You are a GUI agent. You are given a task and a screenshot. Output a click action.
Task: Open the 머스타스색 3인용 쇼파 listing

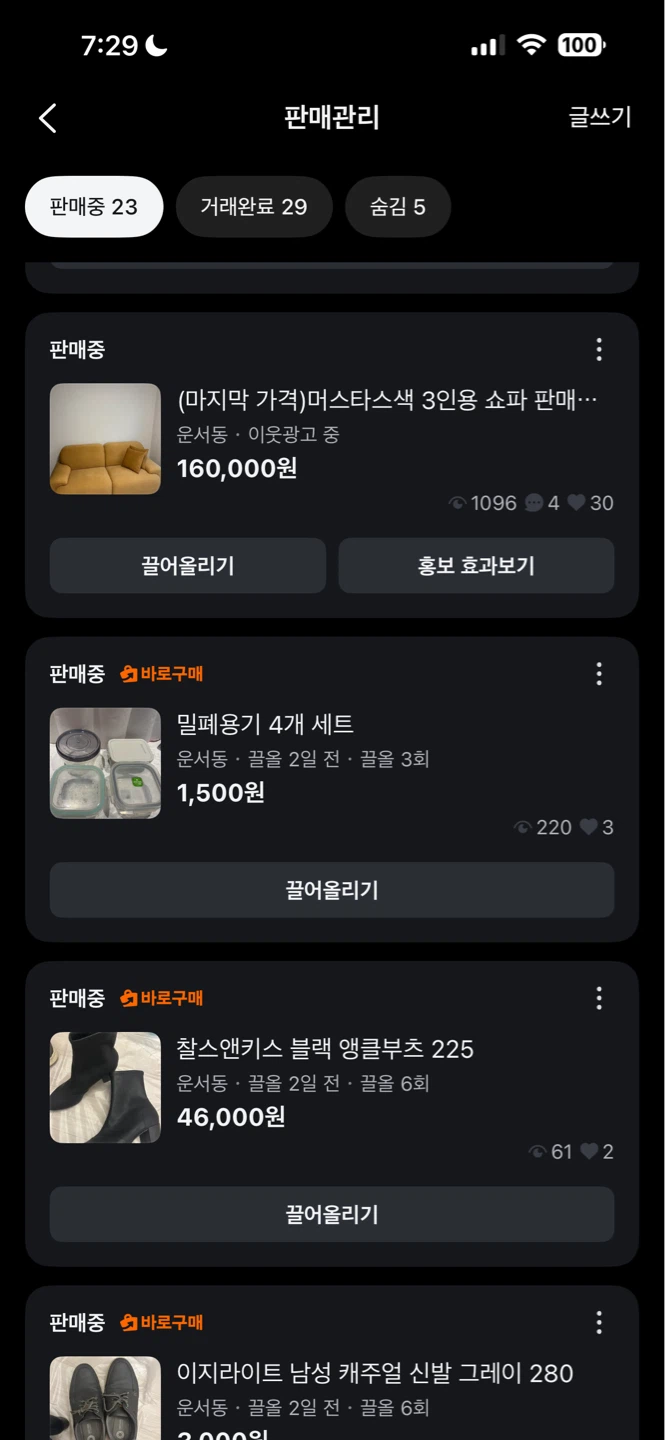(387, 401)
